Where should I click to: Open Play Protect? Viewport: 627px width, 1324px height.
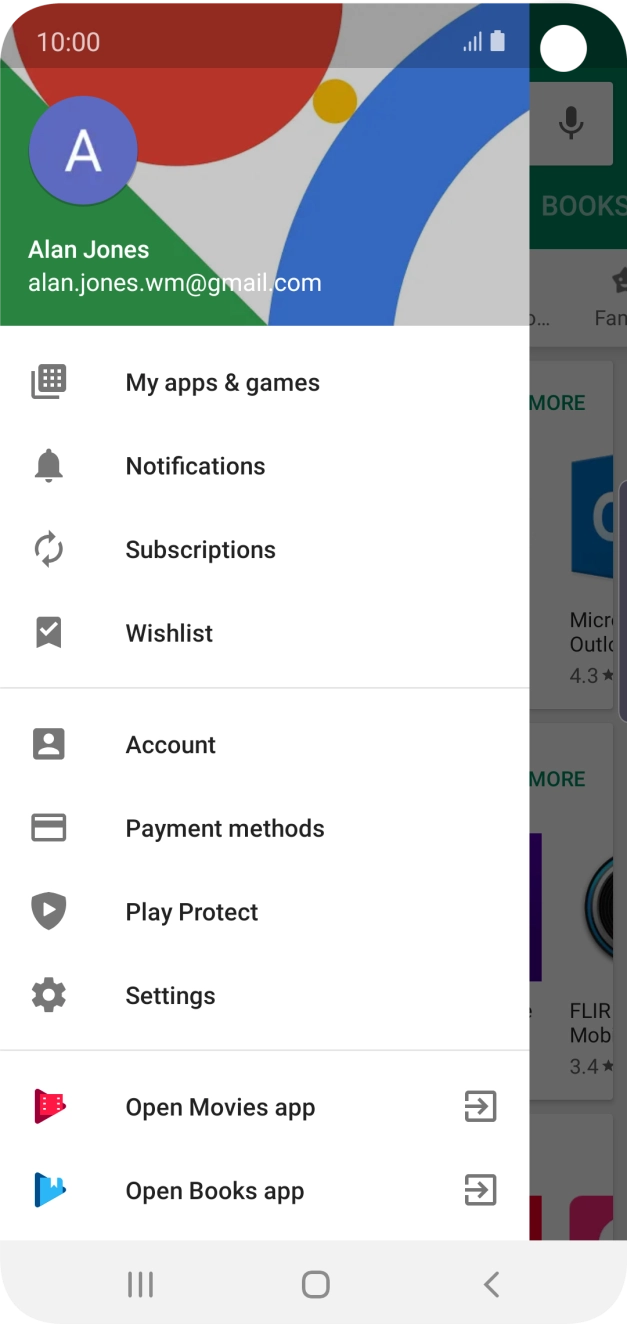pos(264,912)
